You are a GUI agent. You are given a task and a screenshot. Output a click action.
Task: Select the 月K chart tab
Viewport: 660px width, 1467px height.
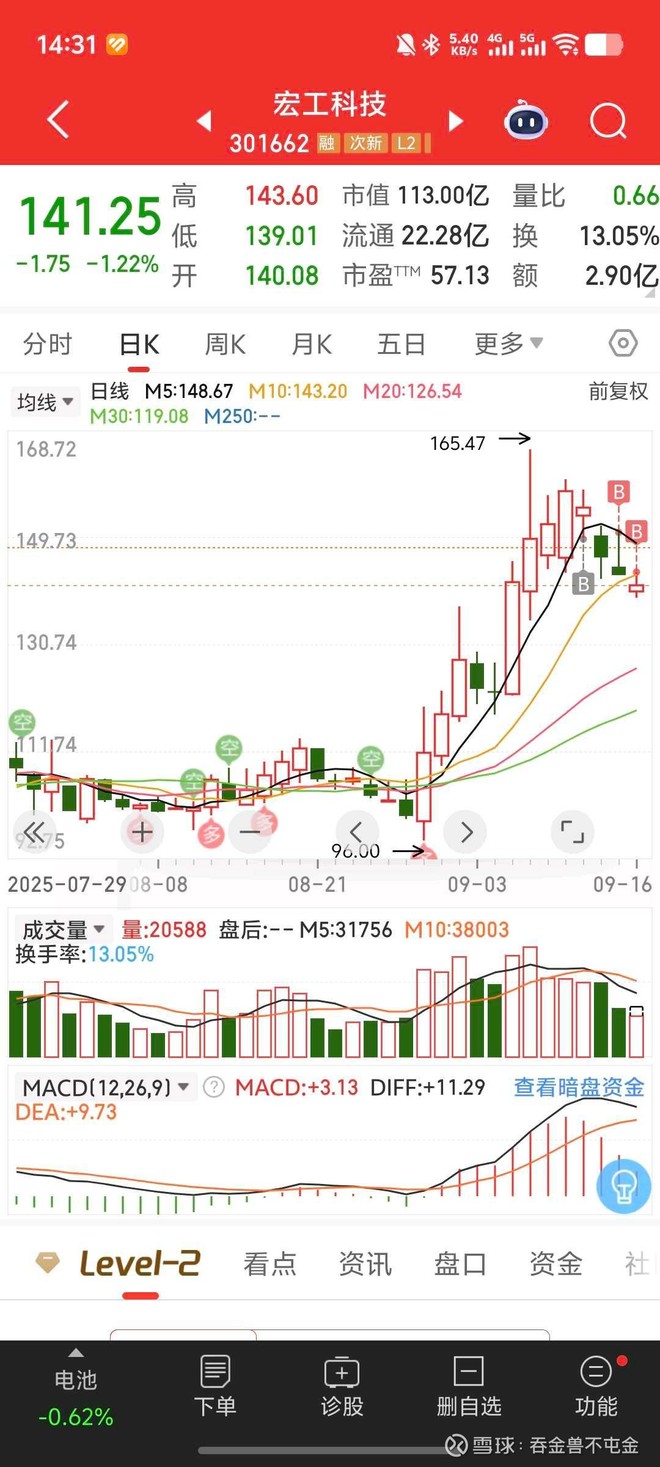pyautogui.click(x=311, y=345)
